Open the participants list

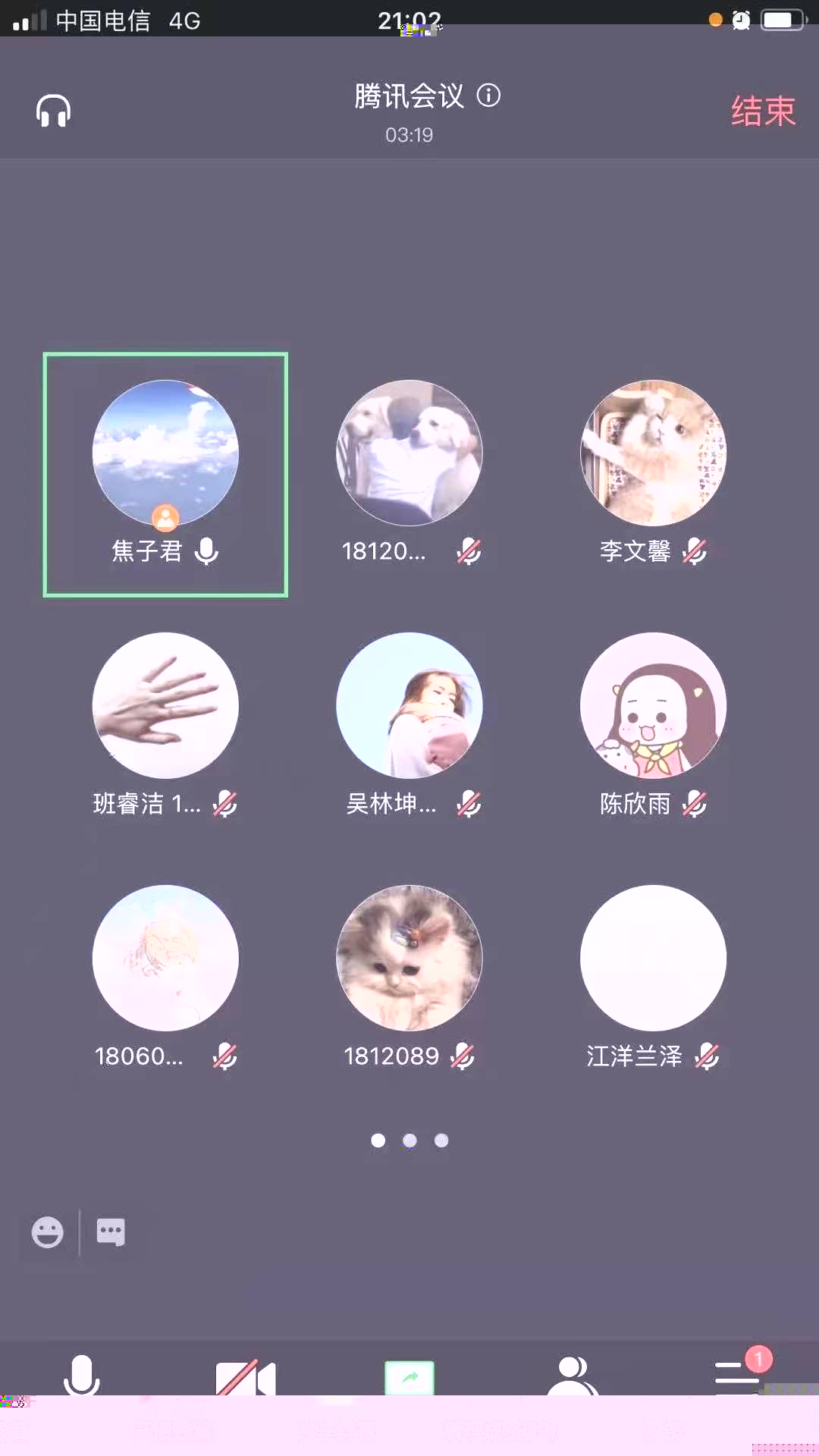coord(573,1376)
